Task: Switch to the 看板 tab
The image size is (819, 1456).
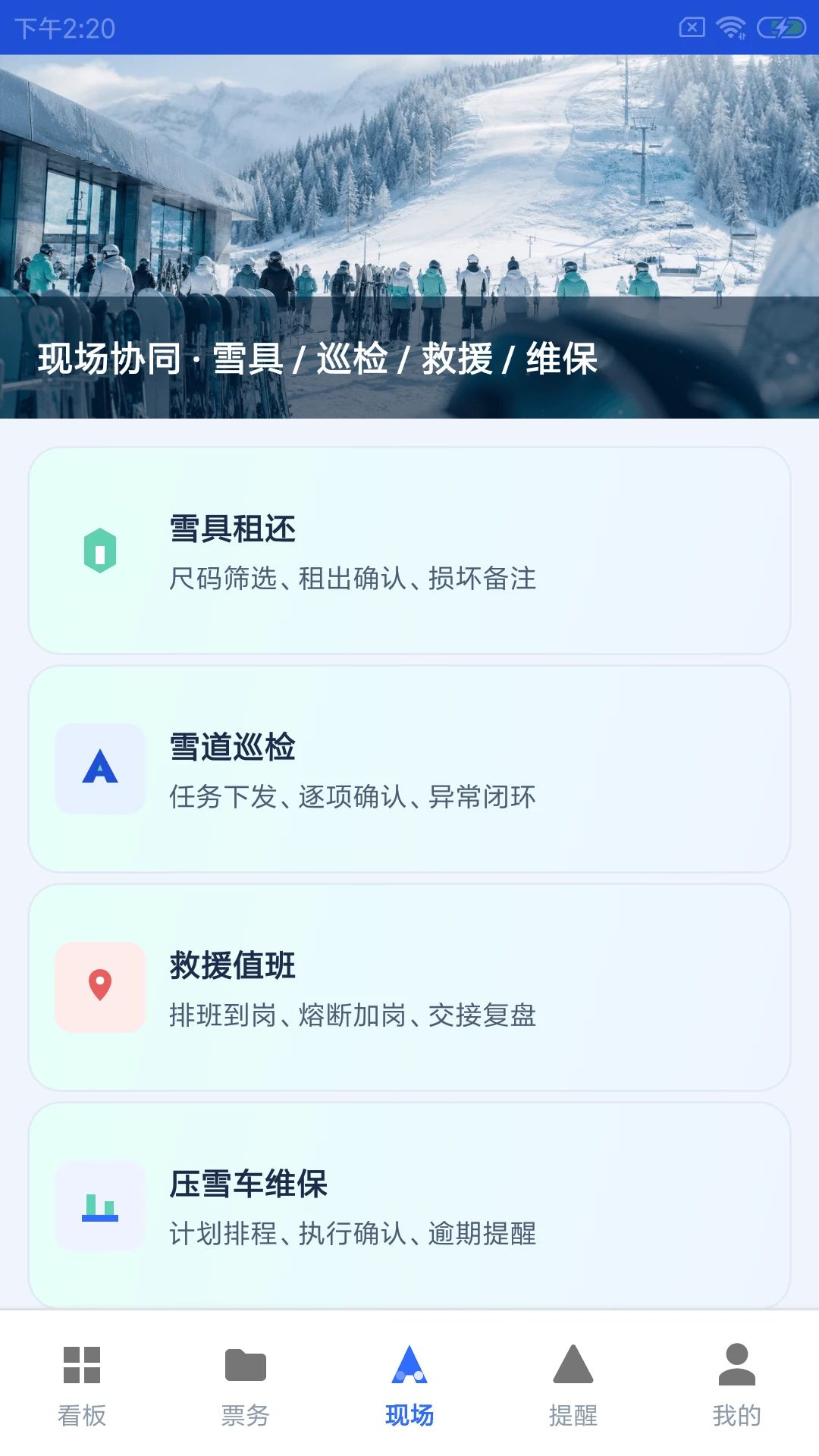Action: click(x=82, y=1385)
